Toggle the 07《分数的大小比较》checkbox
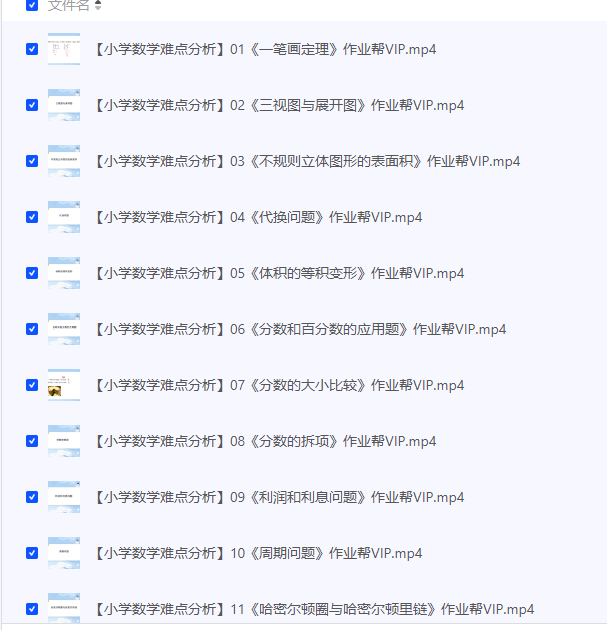Viewport: 607px width, 630px height. [x=32, y=385]
